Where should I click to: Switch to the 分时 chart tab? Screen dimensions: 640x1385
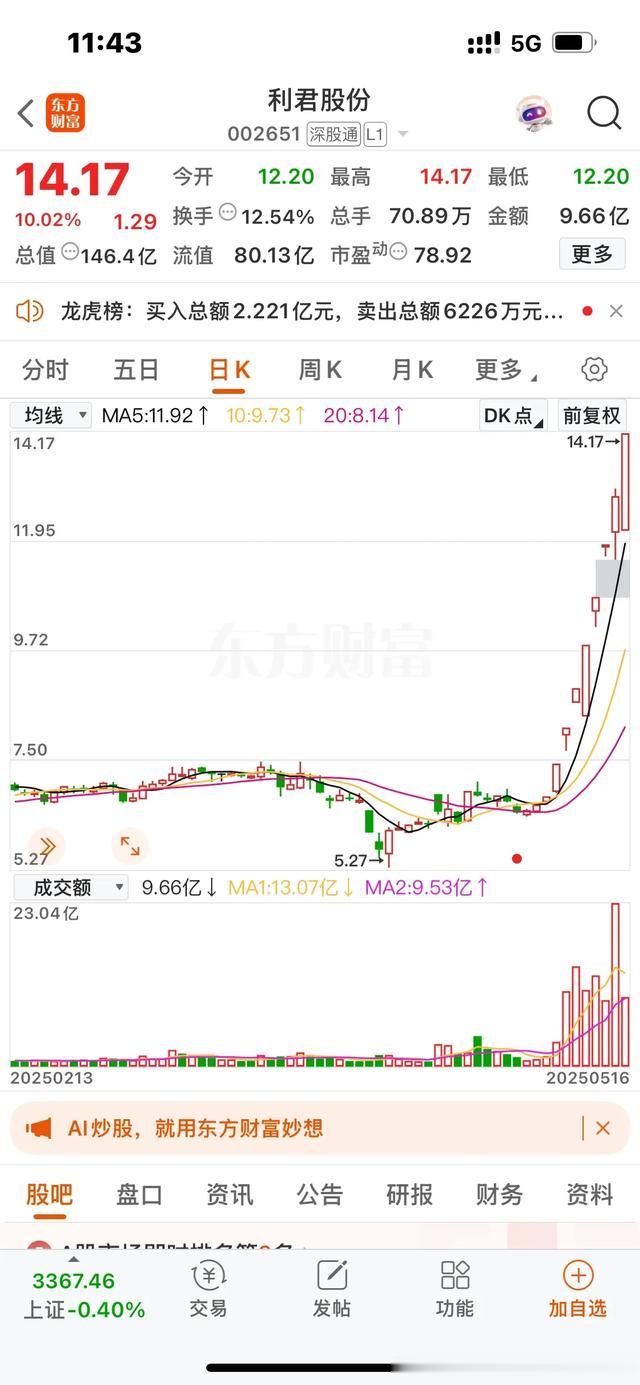(45, 370)
